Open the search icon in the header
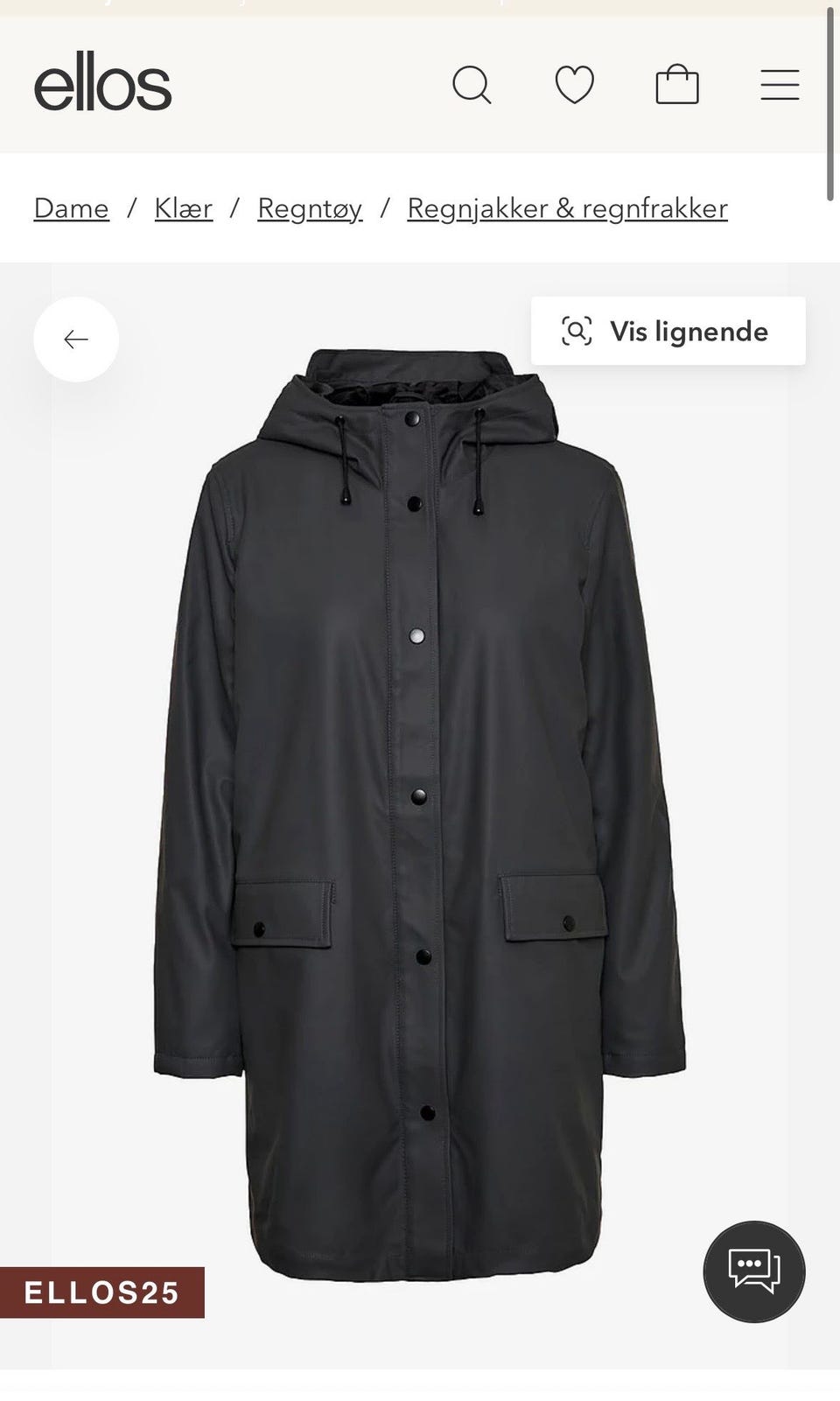Viewport: 840px width, 1401px height. pyautogui.click(x=472, y=86)
